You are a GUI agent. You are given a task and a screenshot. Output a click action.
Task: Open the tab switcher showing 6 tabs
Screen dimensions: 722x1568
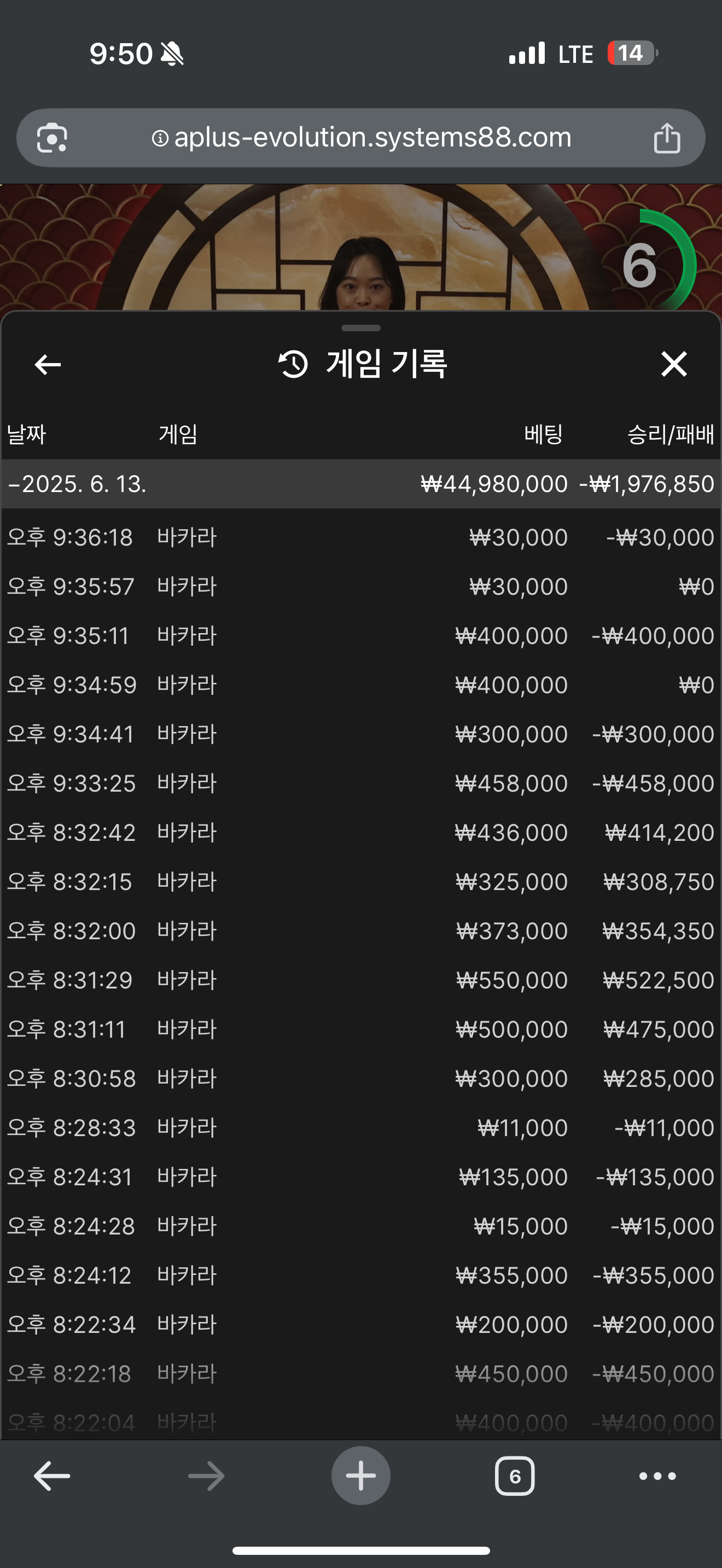514,1476
